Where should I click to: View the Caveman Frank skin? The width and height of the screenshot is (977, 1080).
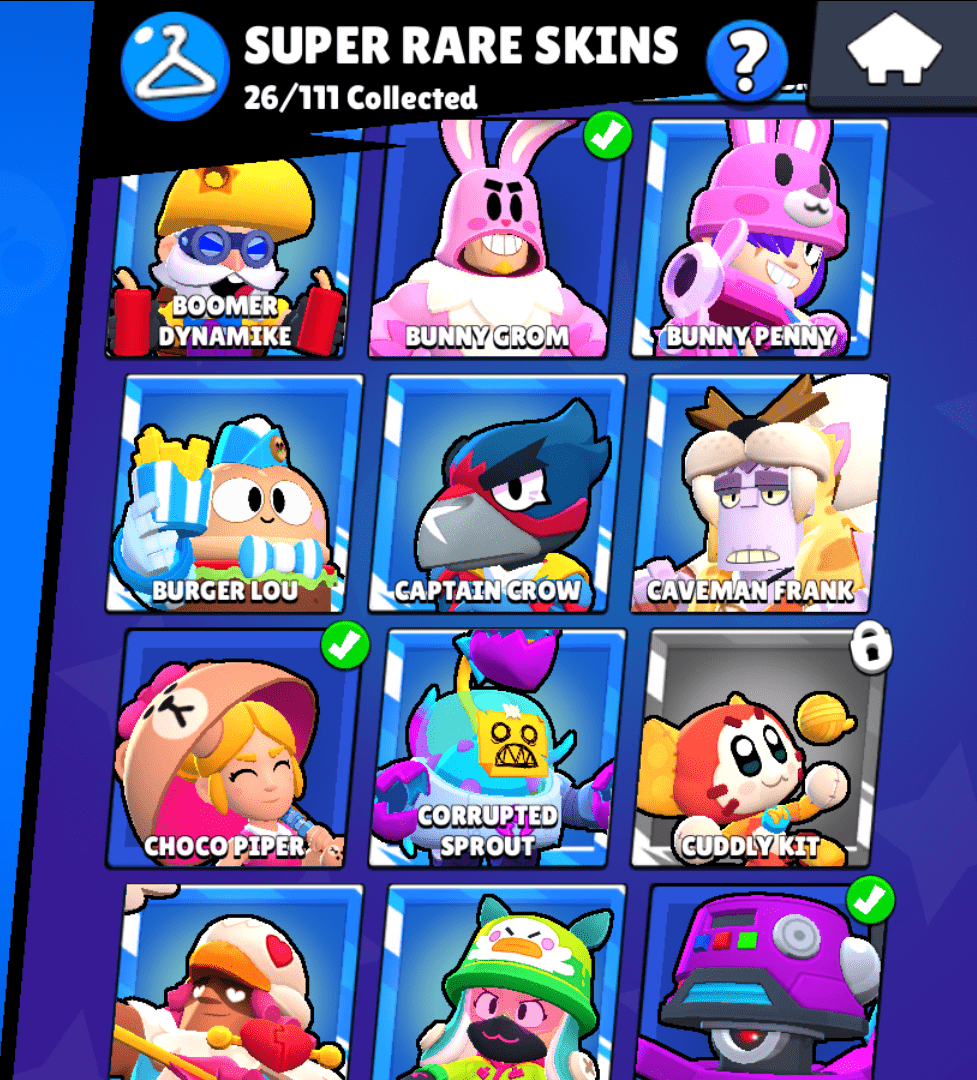tap(758, 495)
